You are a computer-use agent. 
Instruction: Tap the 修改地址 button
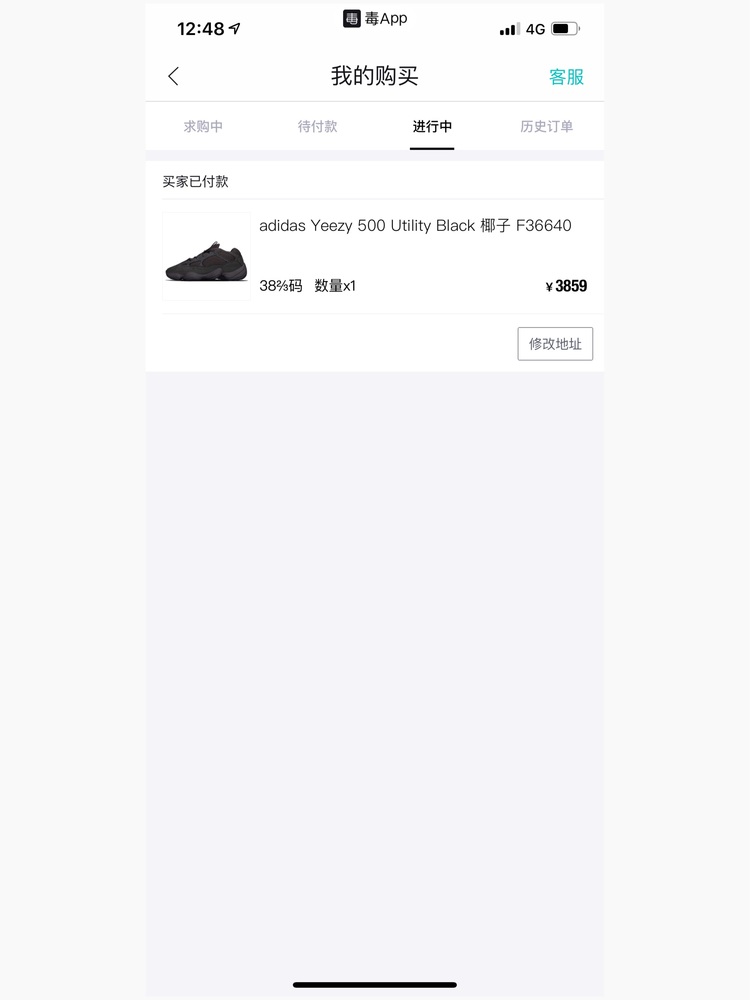[x=555, y=344]
